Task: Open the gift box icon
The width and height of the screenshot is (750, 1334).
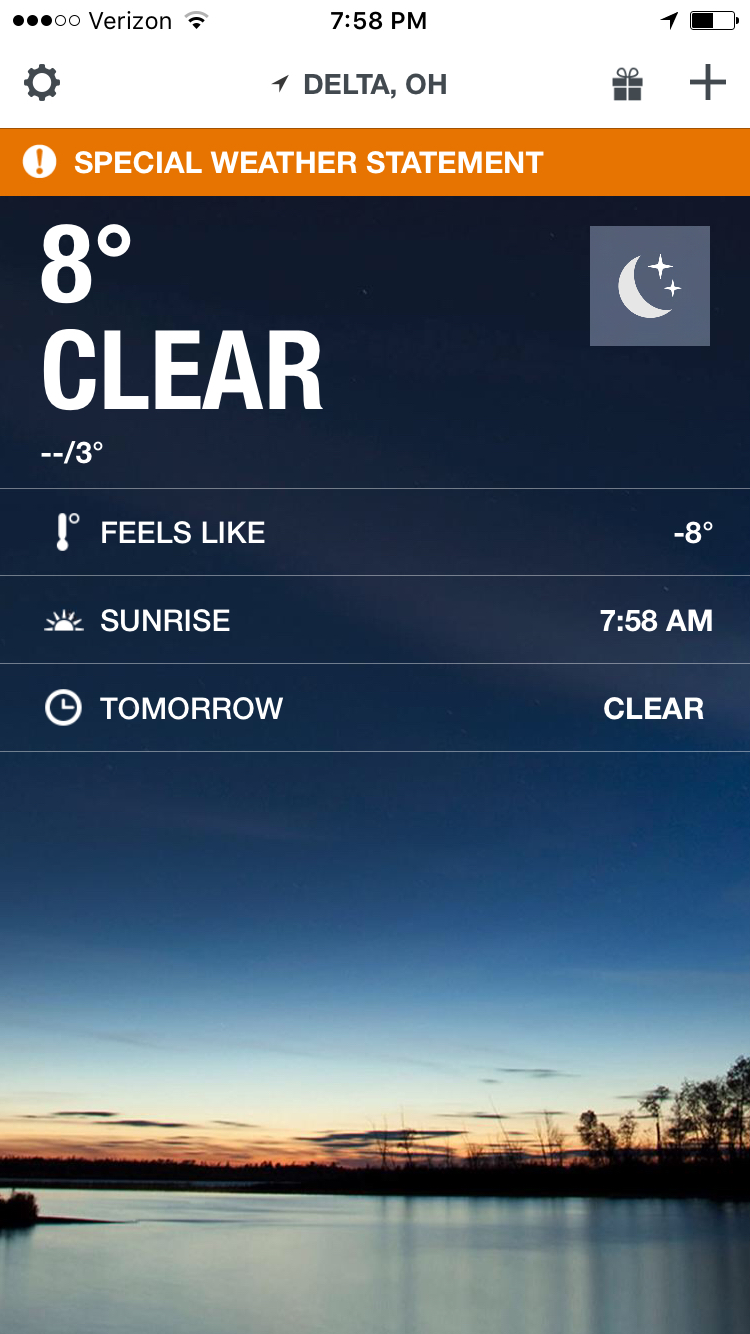Action: [627, 84]
